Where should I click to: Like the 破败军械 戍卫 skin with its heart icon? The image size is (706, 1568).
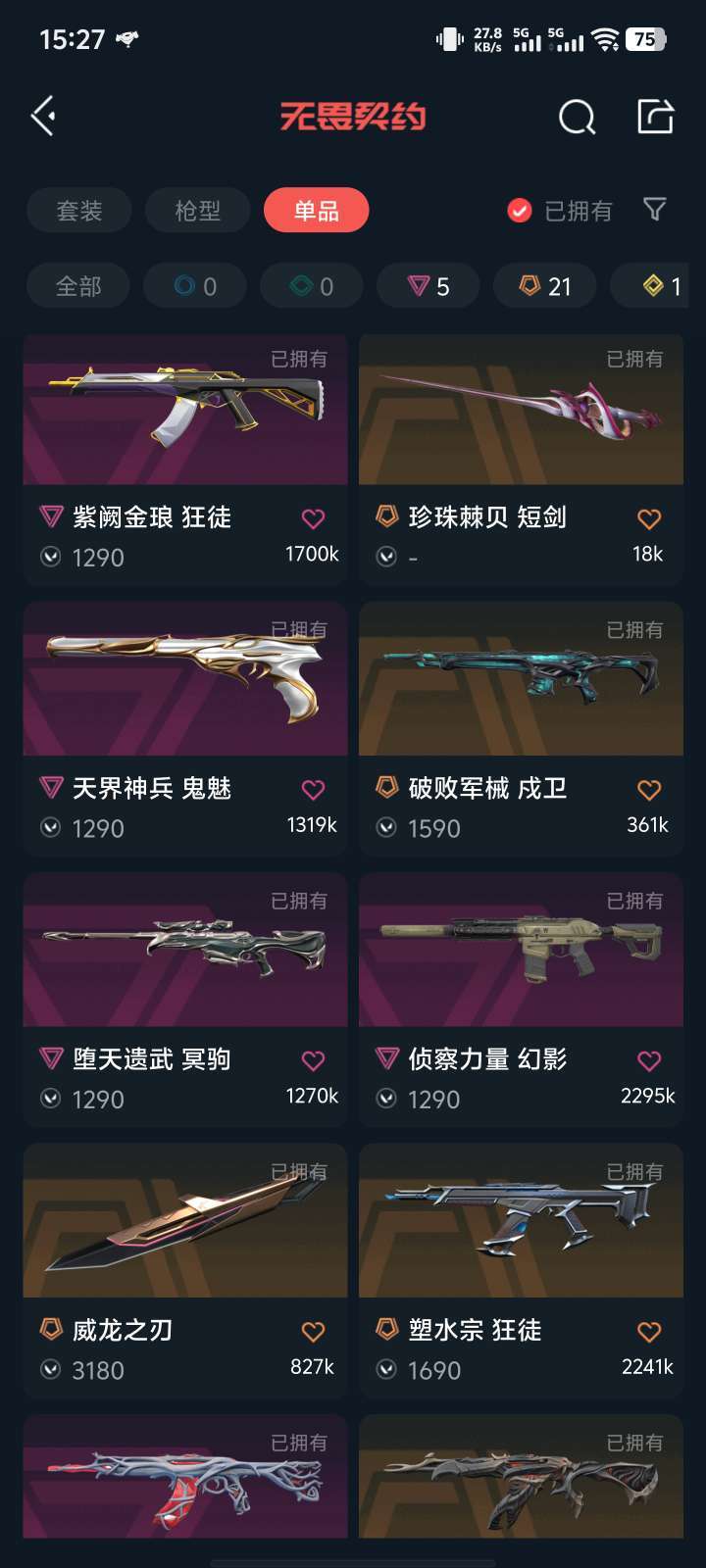coord(649,790)
